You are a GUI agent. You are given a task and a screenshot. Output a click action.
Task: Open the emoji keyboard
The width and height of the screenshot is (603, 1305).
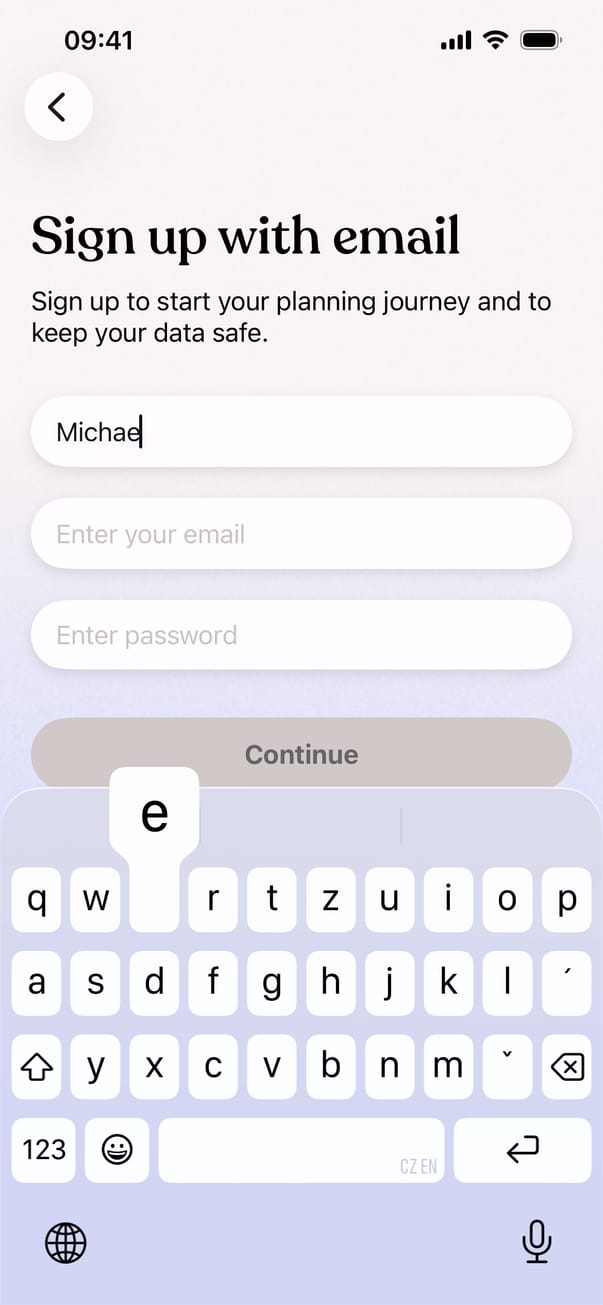click(117, 1150)
